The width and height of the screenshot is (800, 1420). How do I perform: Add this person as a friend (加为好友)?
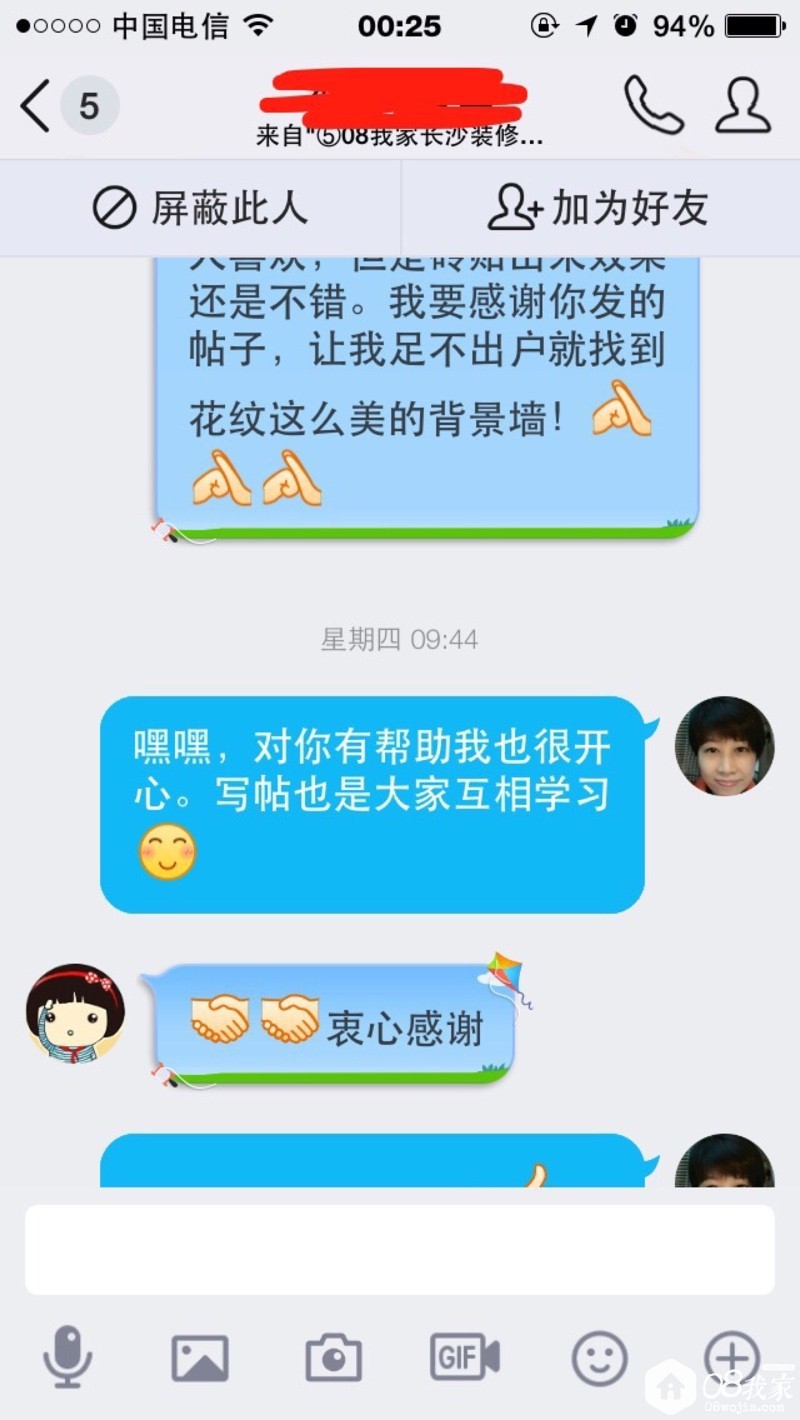(x=599, y=209)
